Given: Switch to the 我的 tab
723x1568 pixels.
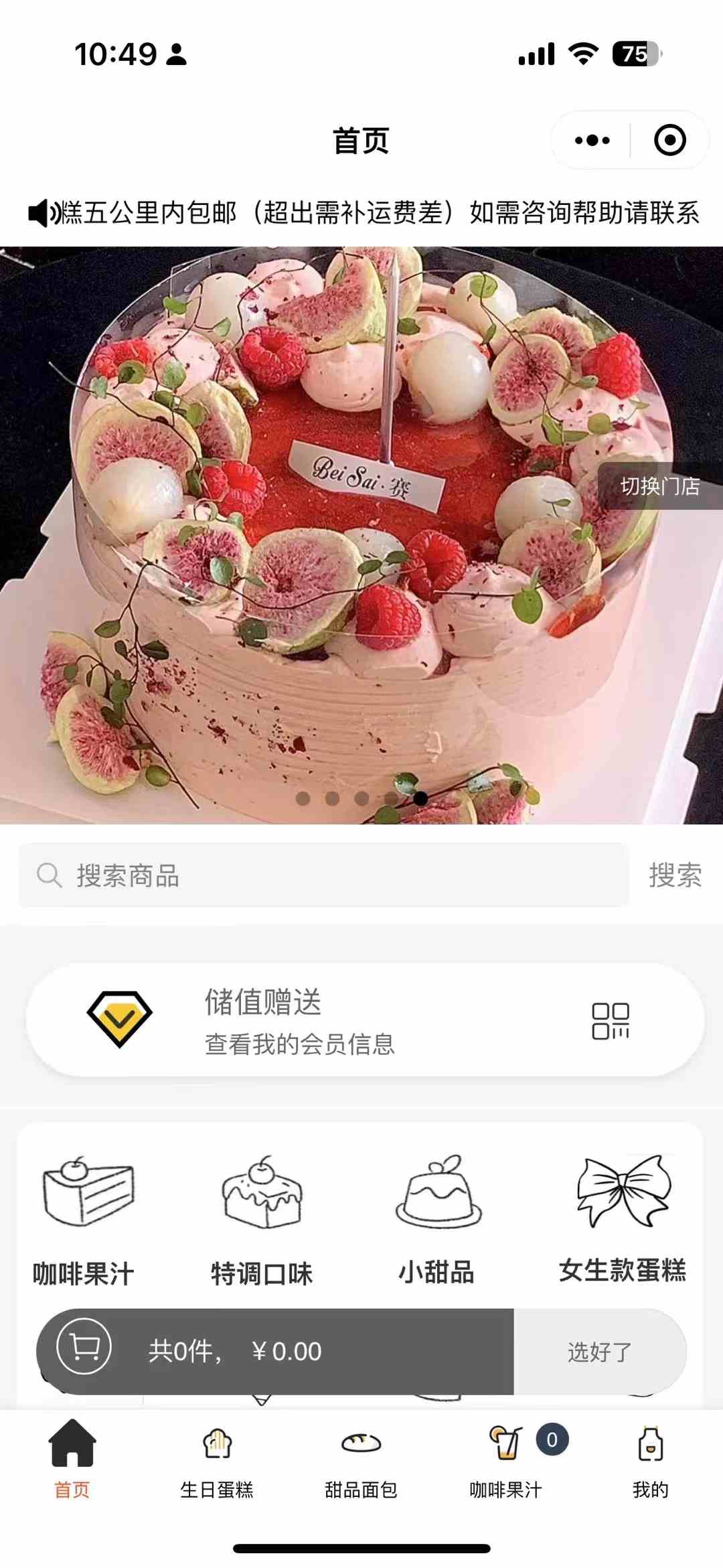Looking at the screenshot, I should tap(650, 1459).
